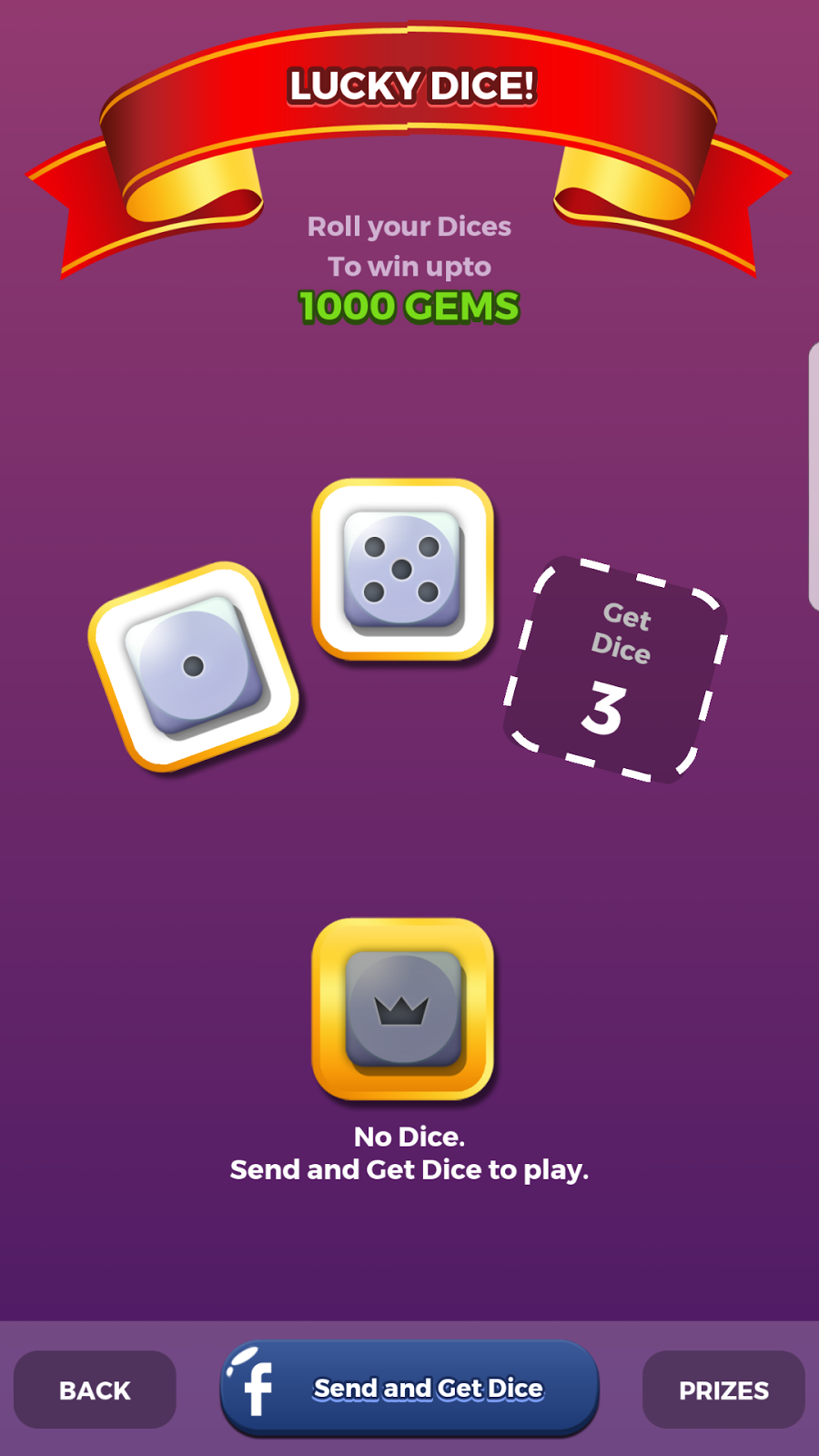Tap the Get Dice 3 slot
This screenshot has height=1456, width=819.
(x=616, y=670)
